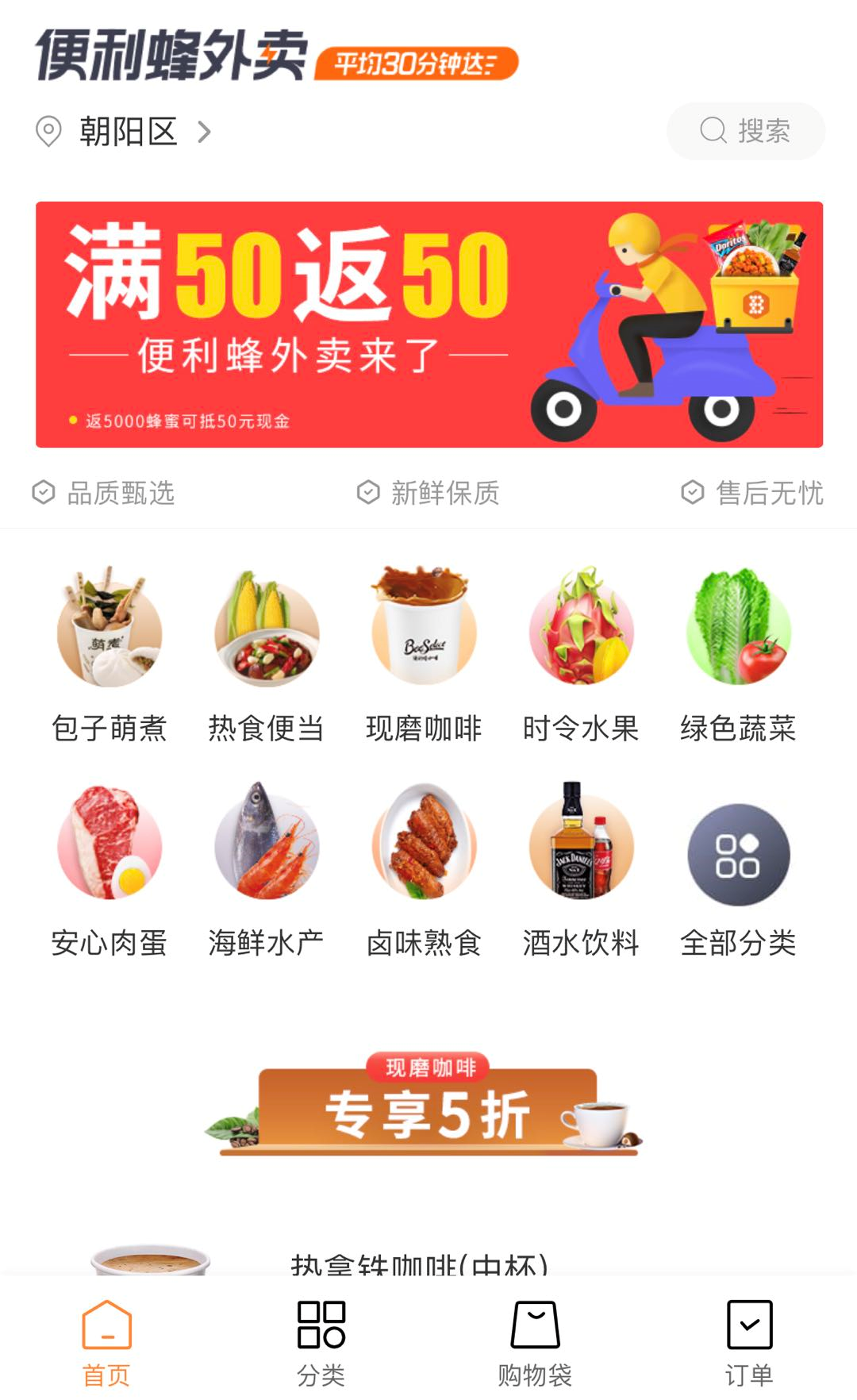This screenshot has height=1400, width=857.
Task: Open the 满50返50 promotion banner
Action: tap(428, 325)
